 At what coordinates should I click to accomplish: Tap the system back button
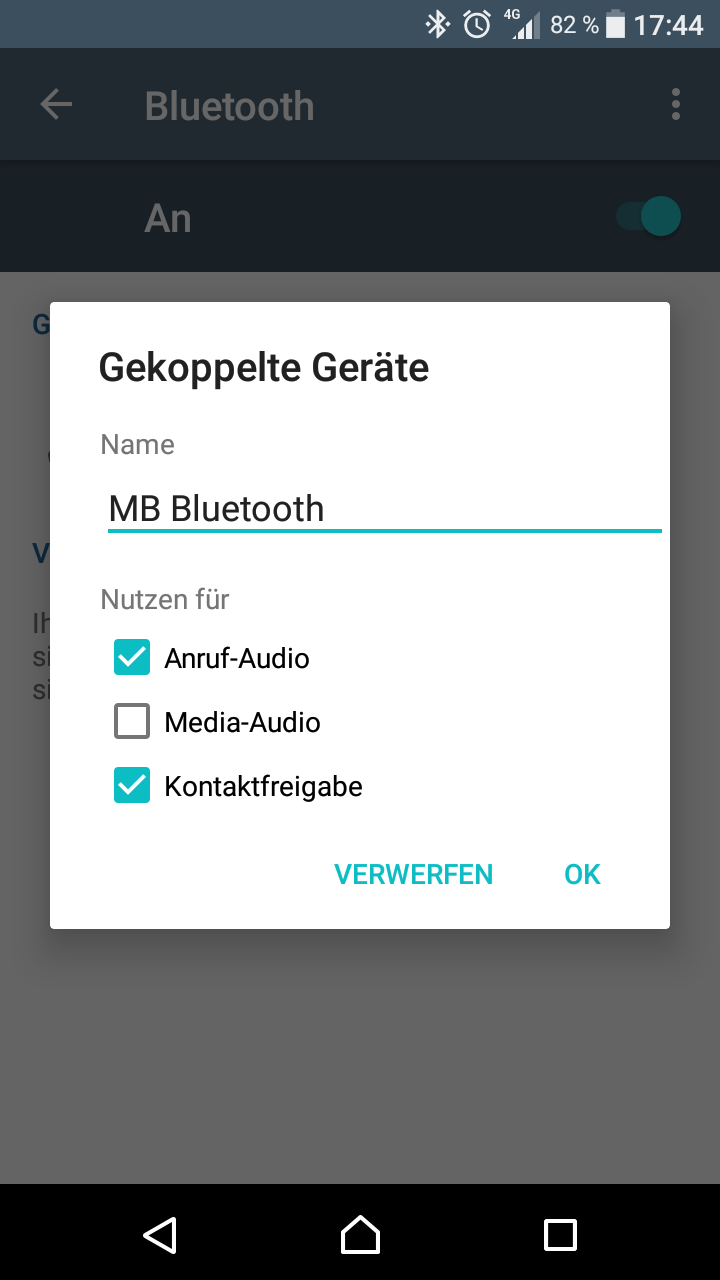(x=160, y=1235)
